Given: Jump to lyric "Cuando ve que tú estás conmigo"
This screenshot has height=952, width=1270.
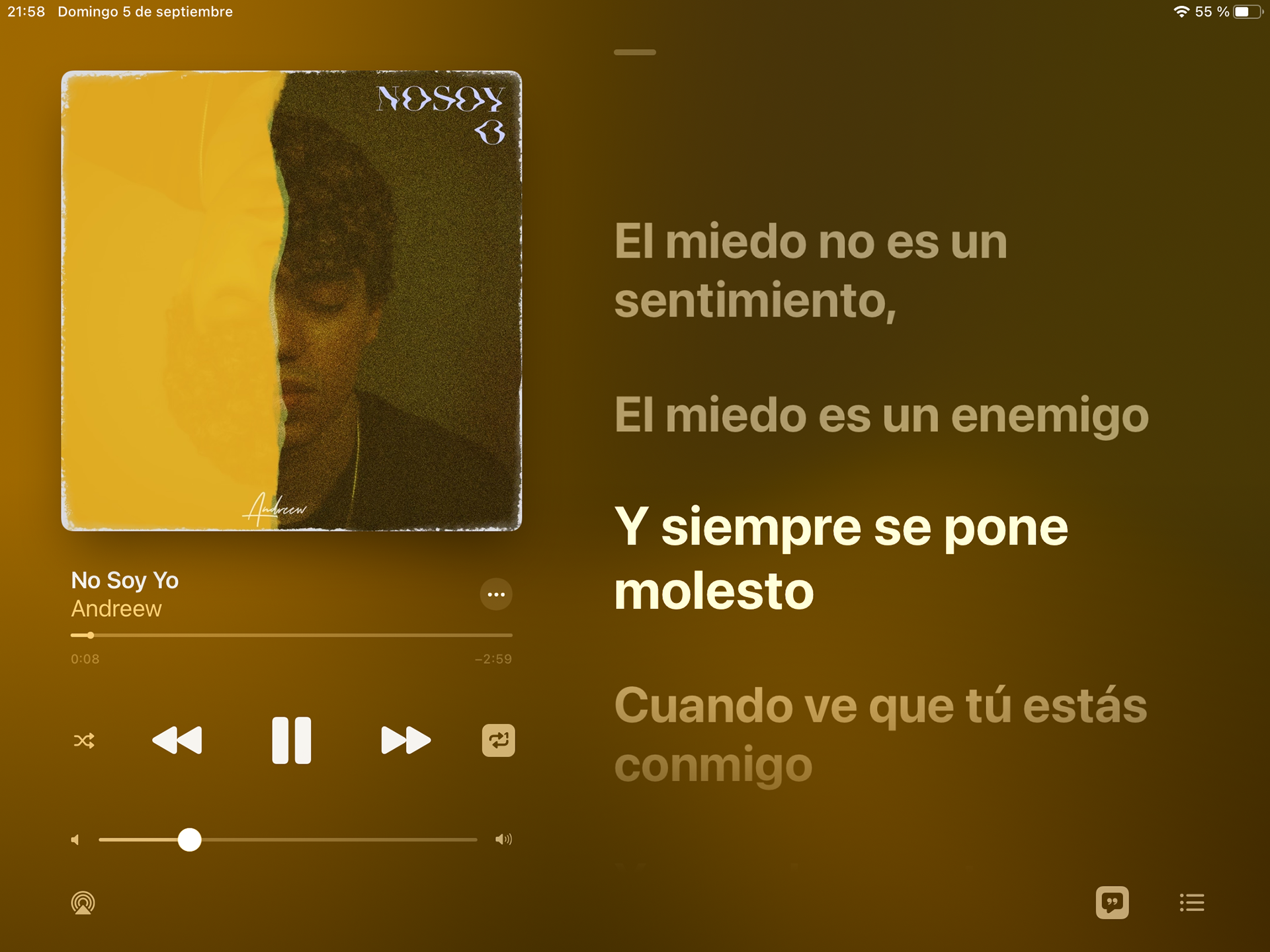Looking at the screenshot, I should [x=880, y=734].
